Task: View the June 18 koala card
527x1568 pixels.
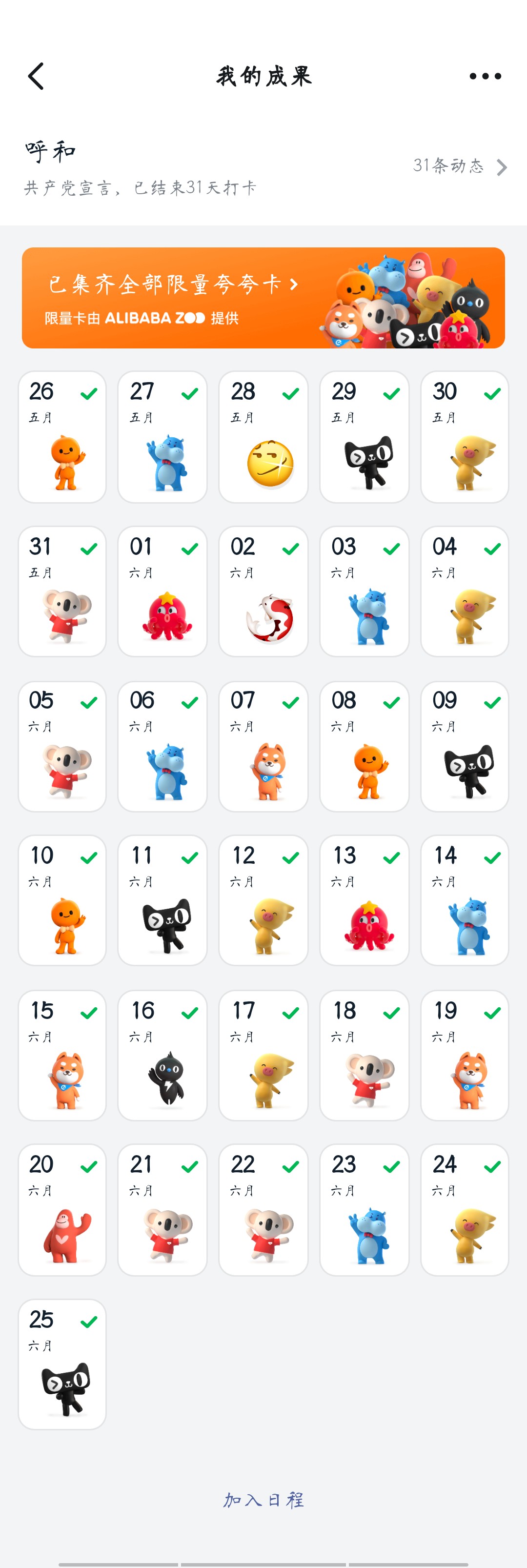Action: [364, 1056]
